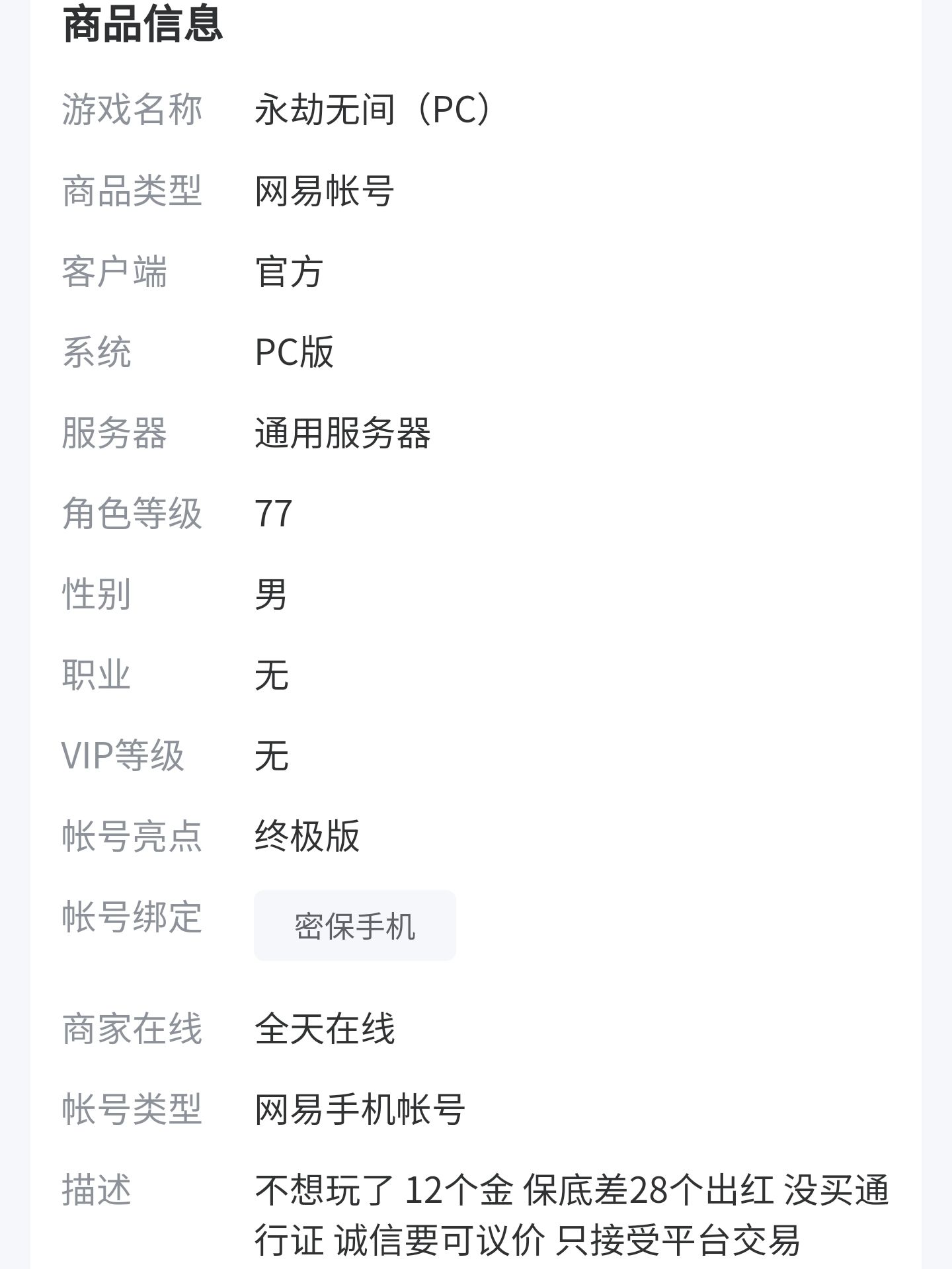The width and height of the screenshot is (952, 1269).
Task: Tap the 密保手机 binding chip
Action: (355, 925)
